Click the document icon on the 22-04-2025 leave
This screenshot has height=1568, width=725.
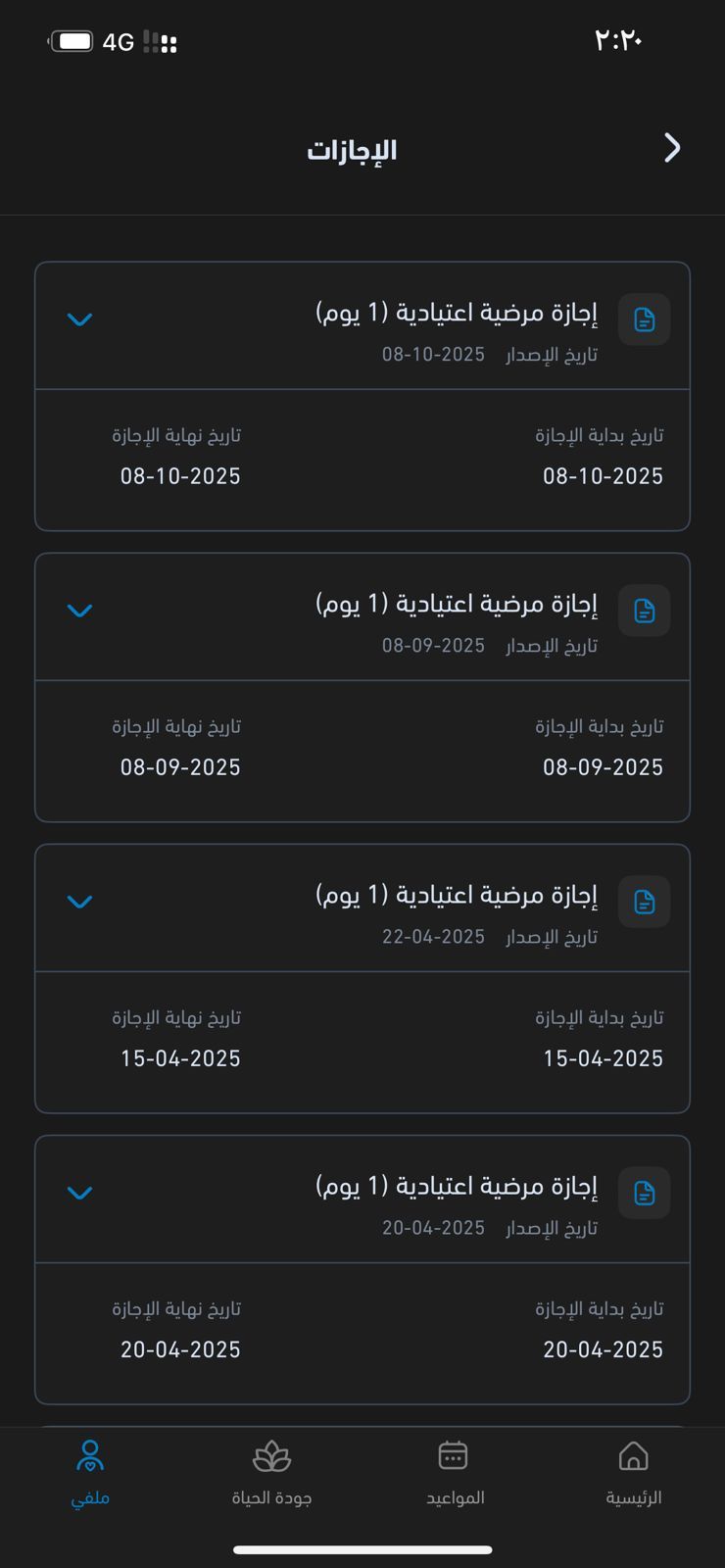click(x=644, y=902)
